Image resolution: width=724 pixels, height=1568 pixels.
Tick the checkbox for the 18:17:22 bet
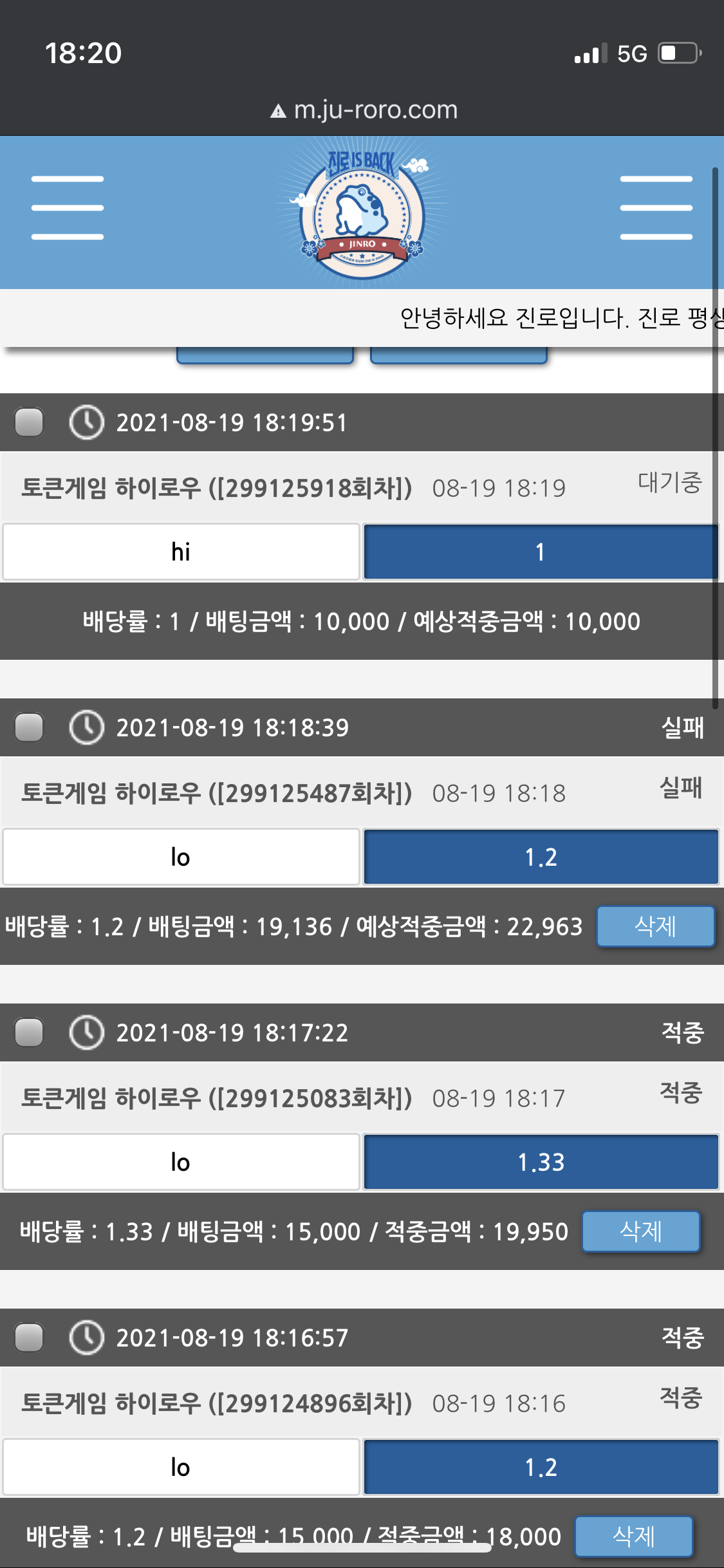point(29,1032)
